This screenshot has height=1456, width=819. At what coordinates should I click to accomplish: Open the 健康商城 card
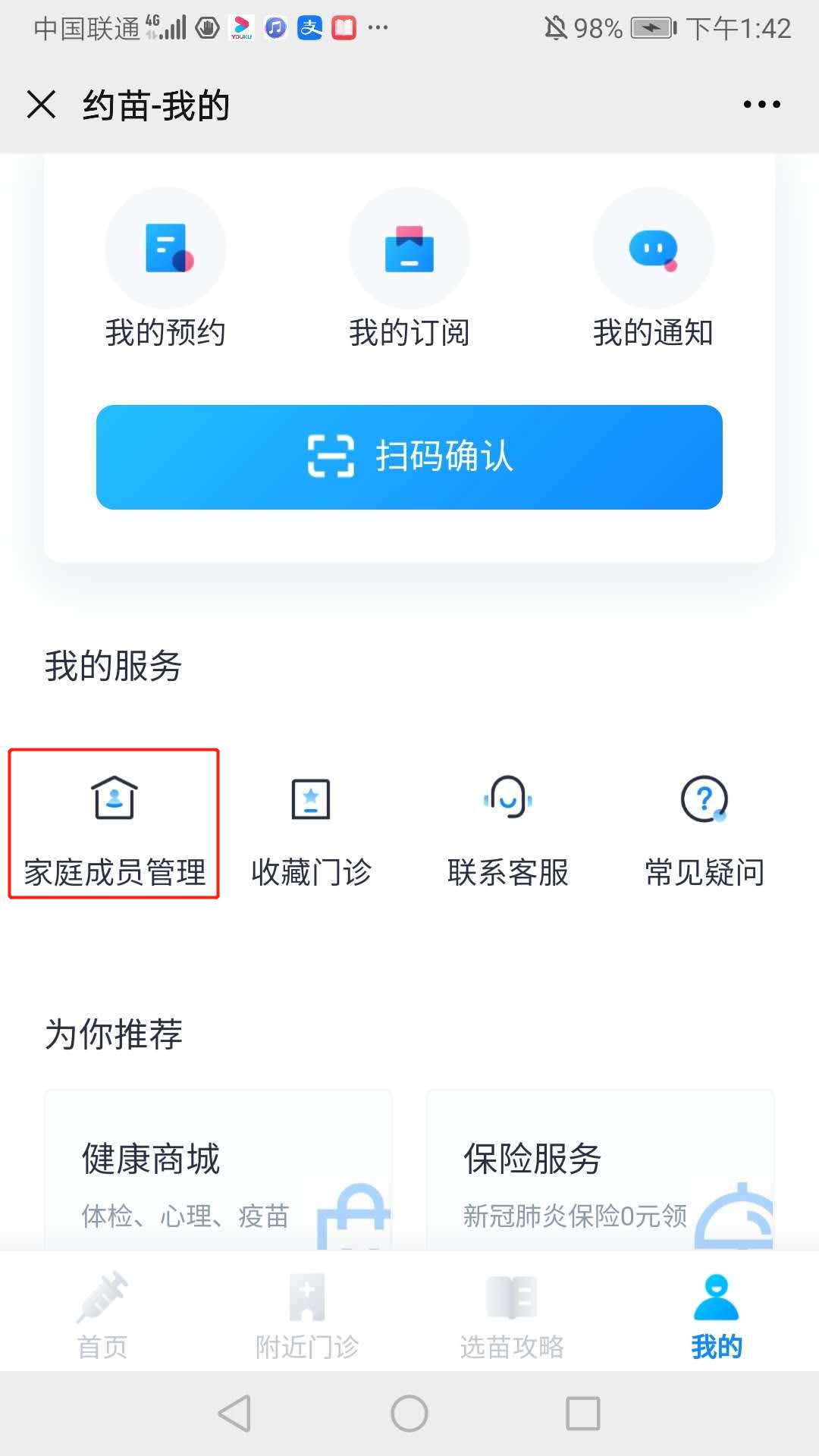point(218,1172)
